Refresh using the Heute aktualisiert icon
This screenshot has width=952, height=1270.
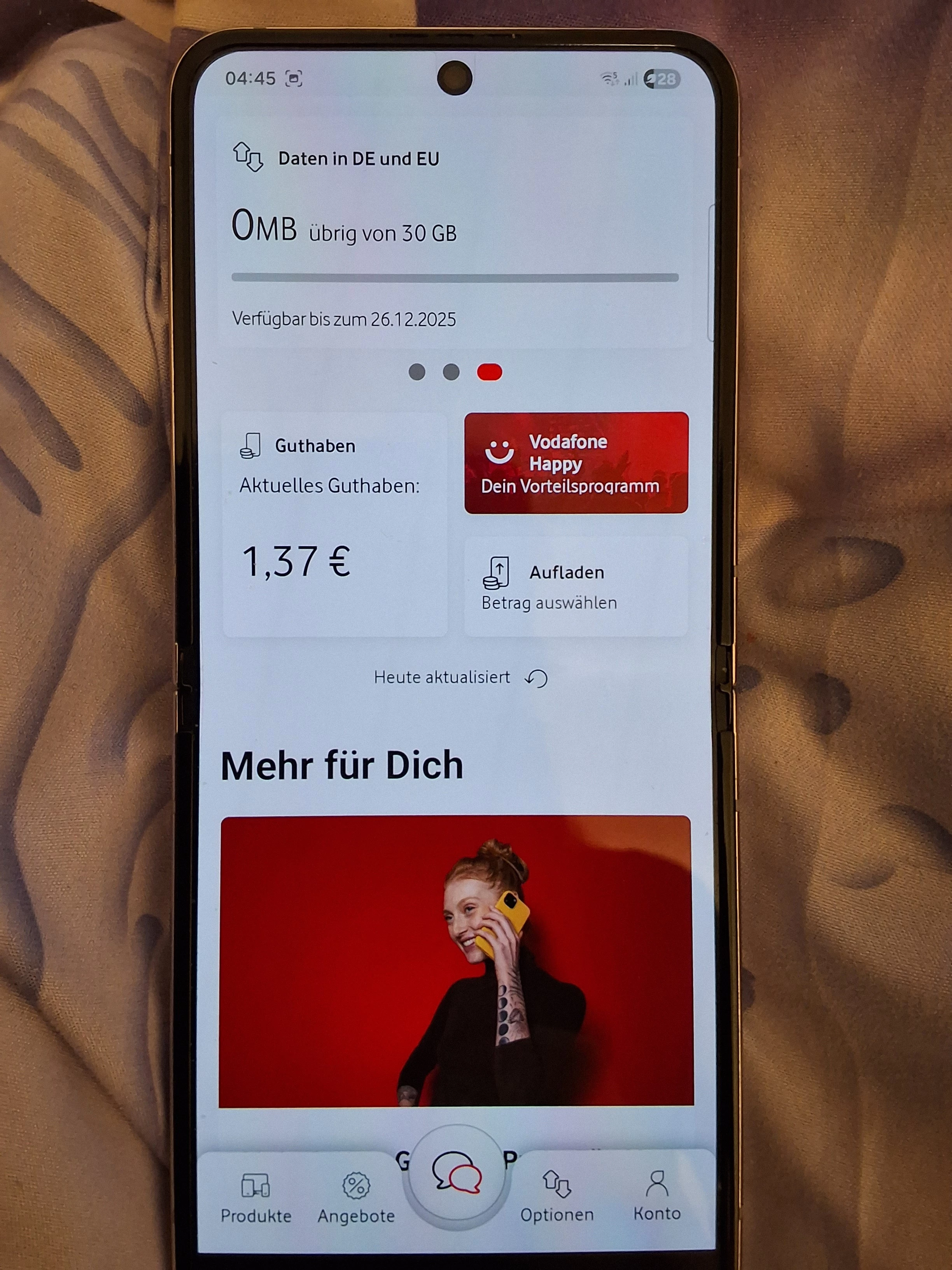537,679
